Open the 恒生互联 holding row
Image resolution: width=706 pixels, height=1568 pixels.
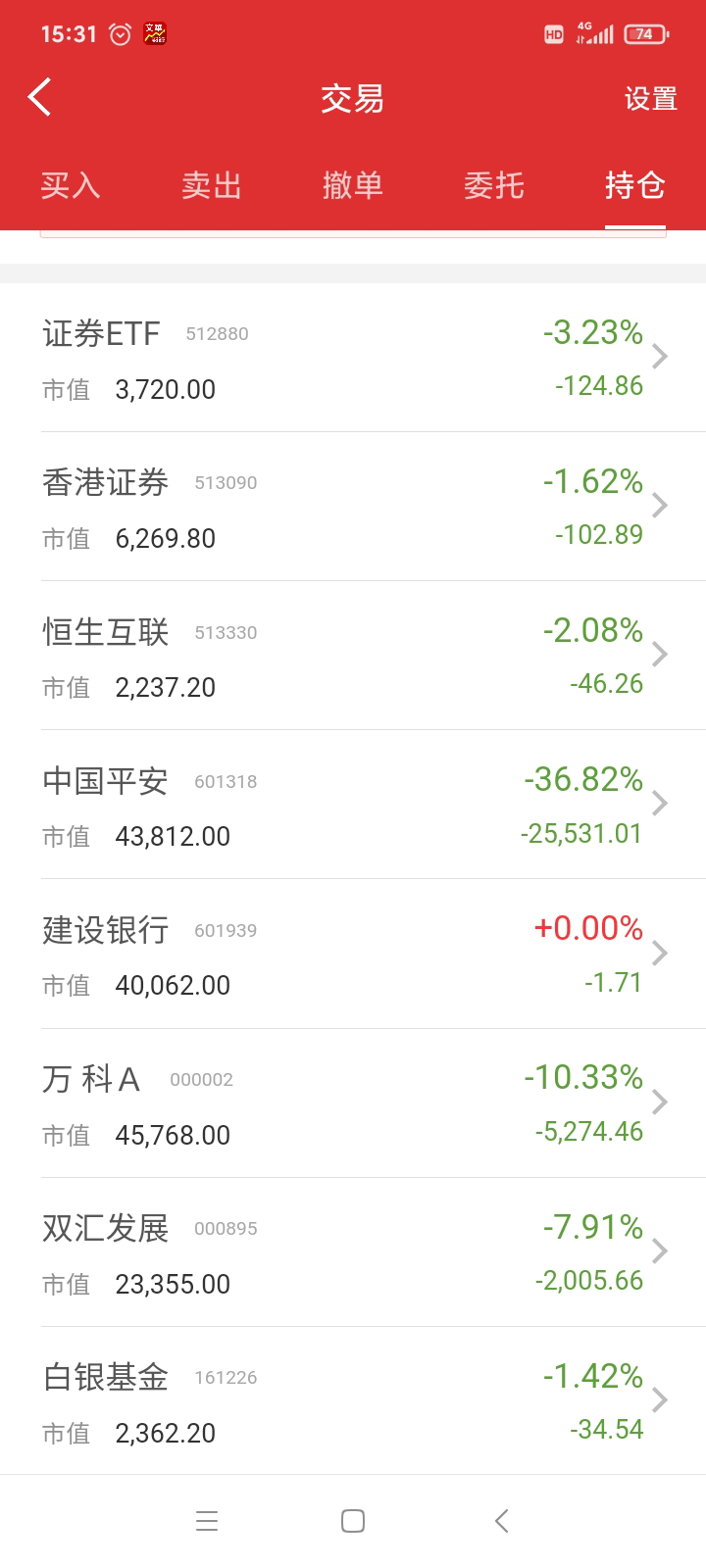click(353, 657)
